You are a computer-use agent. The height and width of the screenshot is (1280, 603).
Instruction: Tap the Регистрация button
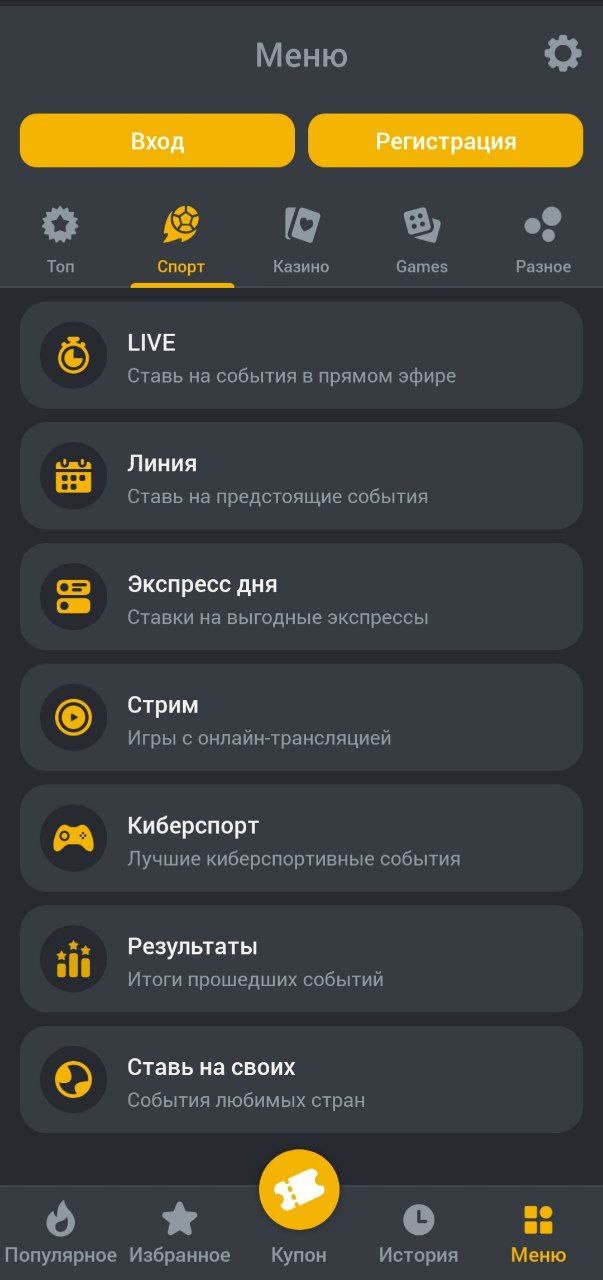(445, 141)
